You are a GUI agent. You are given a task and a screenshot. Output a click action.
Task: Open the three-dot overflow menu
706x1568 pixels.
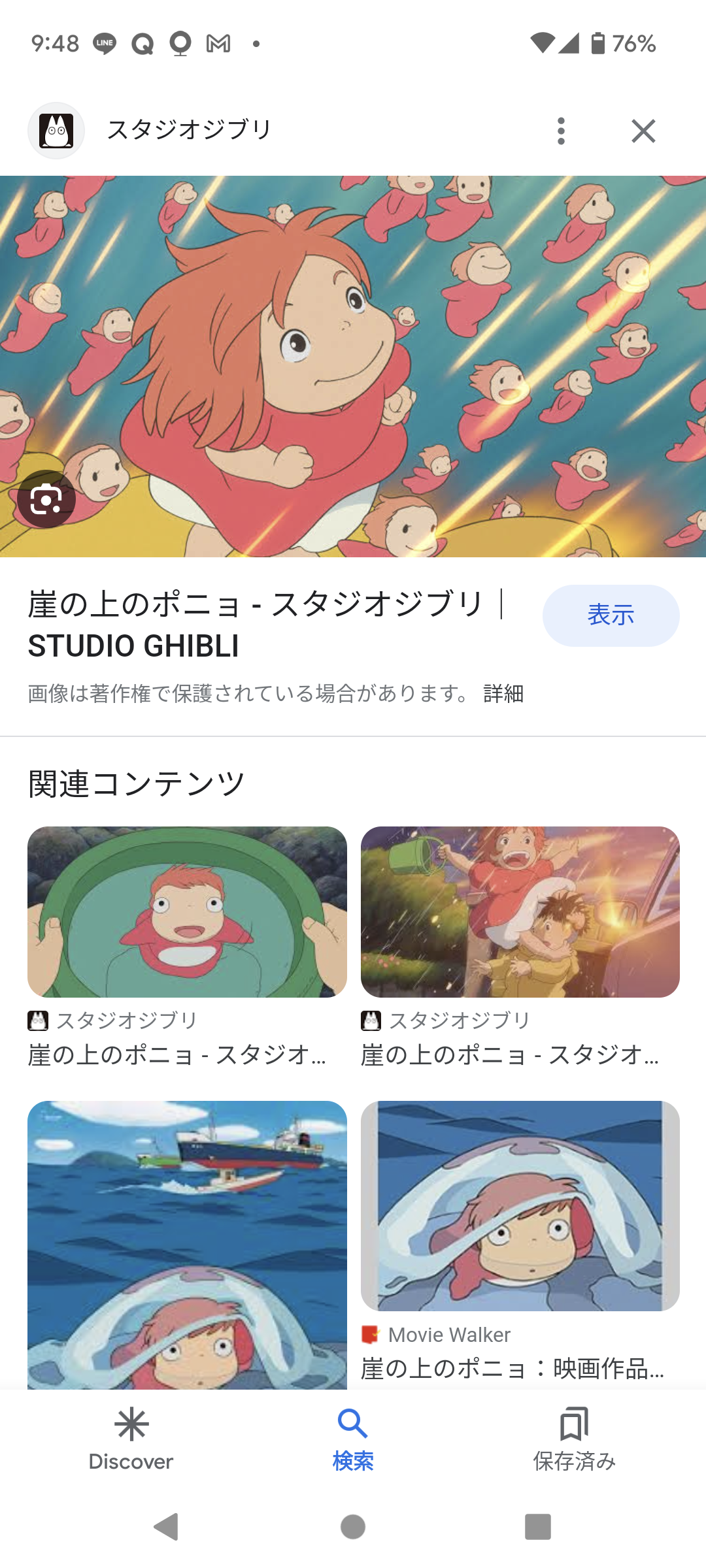561,130
